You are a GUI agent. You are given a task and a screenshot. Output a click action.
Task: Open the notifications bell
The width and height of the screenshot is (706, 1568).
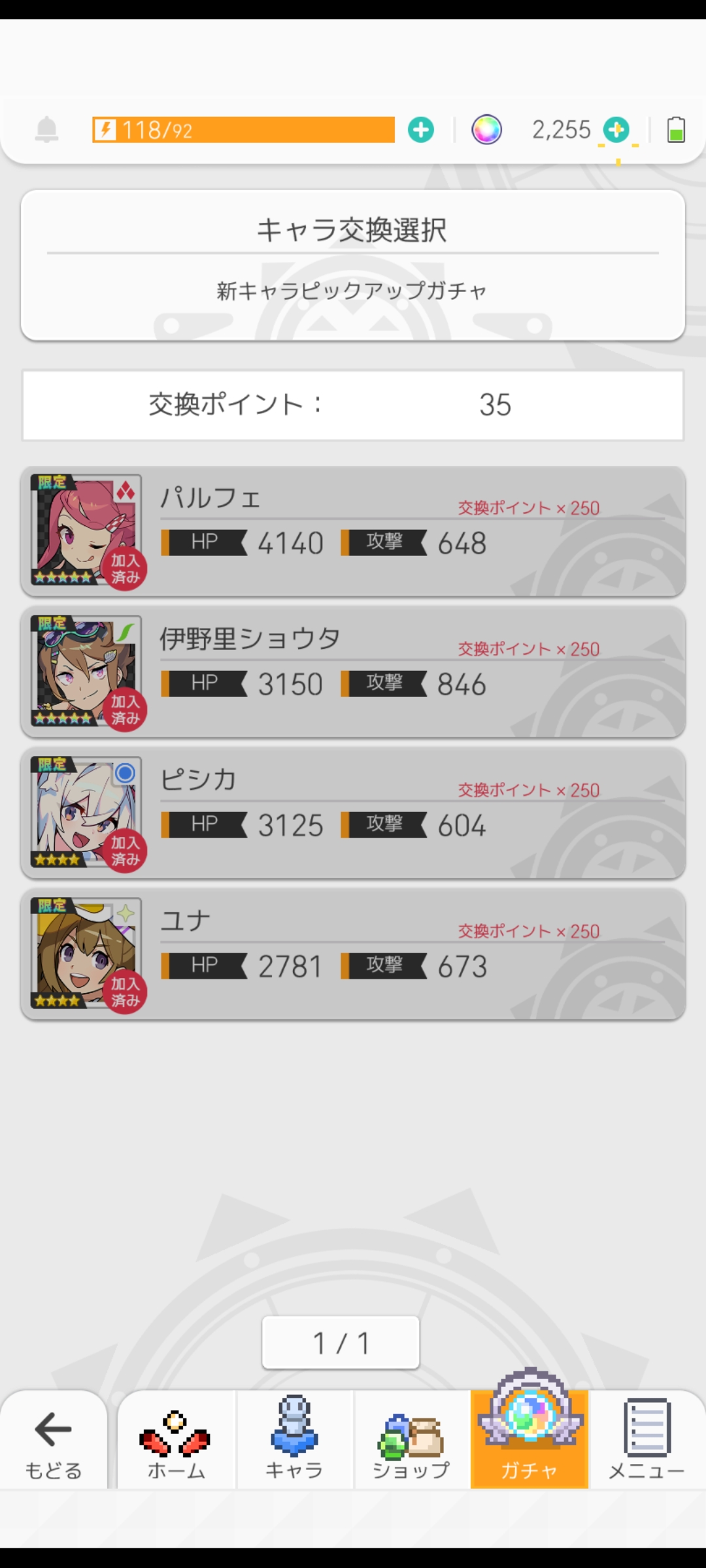[46, 130]
